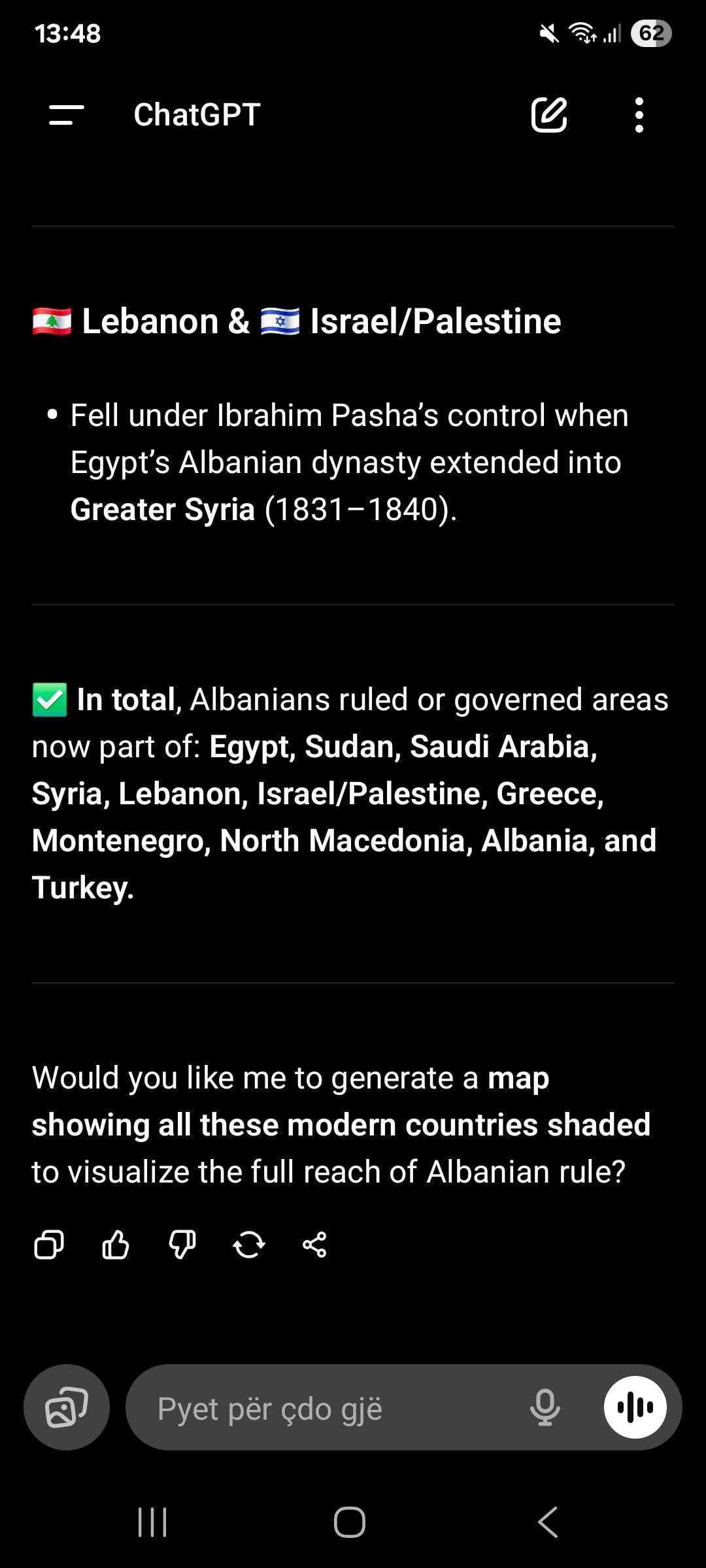Tap the microphone for dictation
Image resolution: width=706 pixels, height=1568 pixels.
[545, 1407]
